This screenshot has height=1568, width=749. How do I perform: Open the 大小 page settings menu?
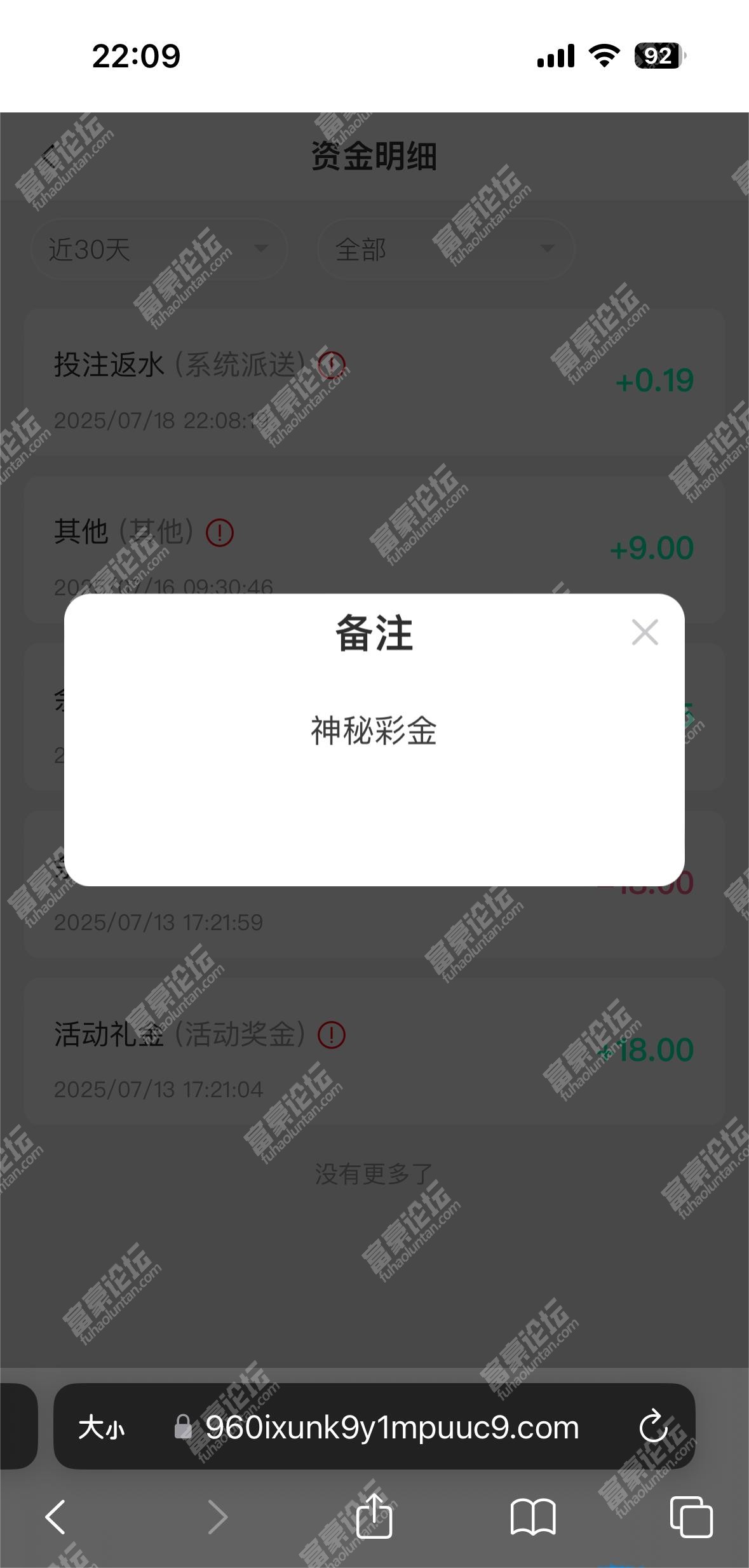point(102,1428)
